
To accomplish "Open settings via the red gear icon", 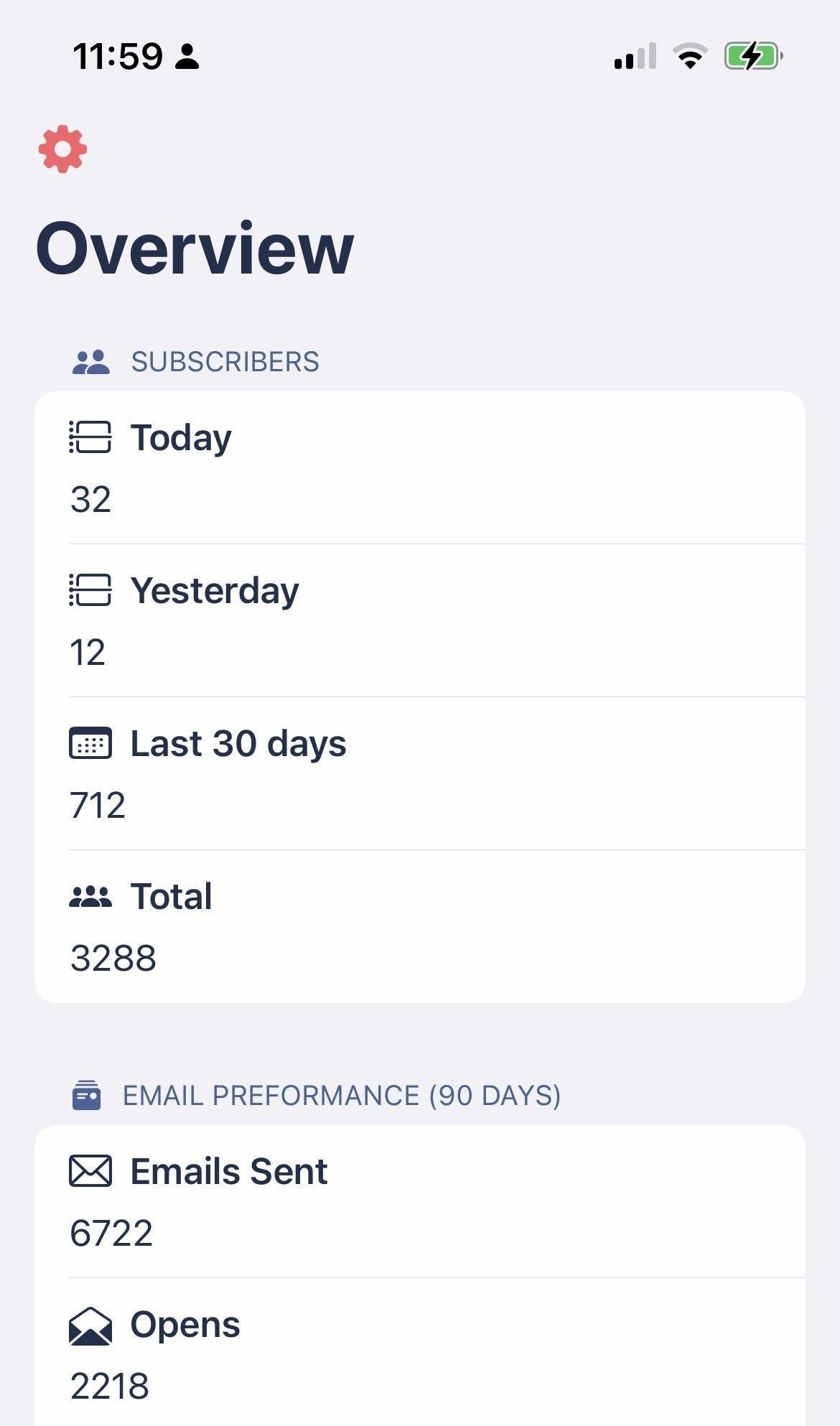I will tap(62, 149).
